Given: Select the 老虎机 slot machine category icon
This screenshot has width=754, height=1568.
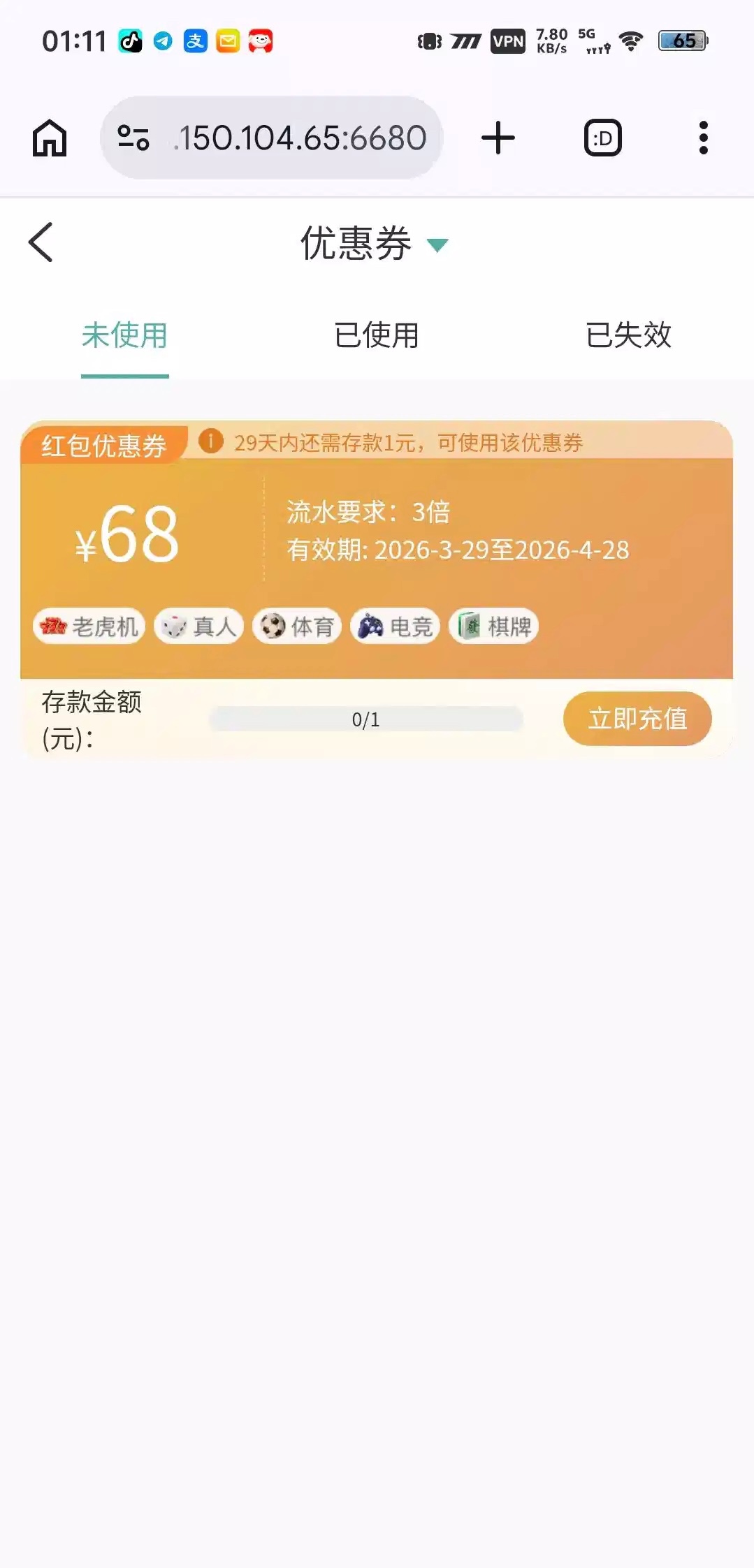Looking at the screenshot, I should click(x=89, y=626).
